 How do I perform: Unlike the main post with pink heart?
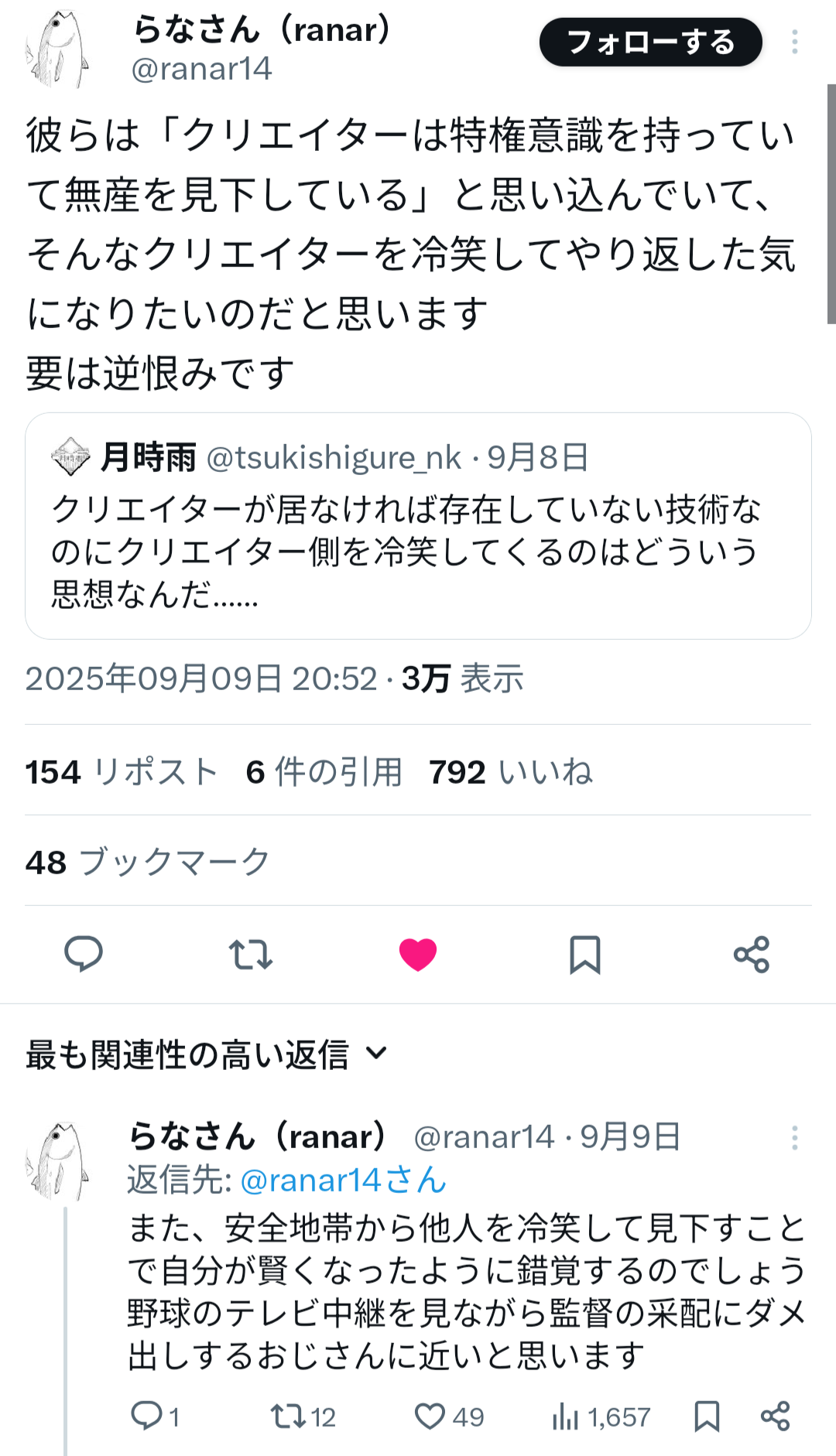418,954
